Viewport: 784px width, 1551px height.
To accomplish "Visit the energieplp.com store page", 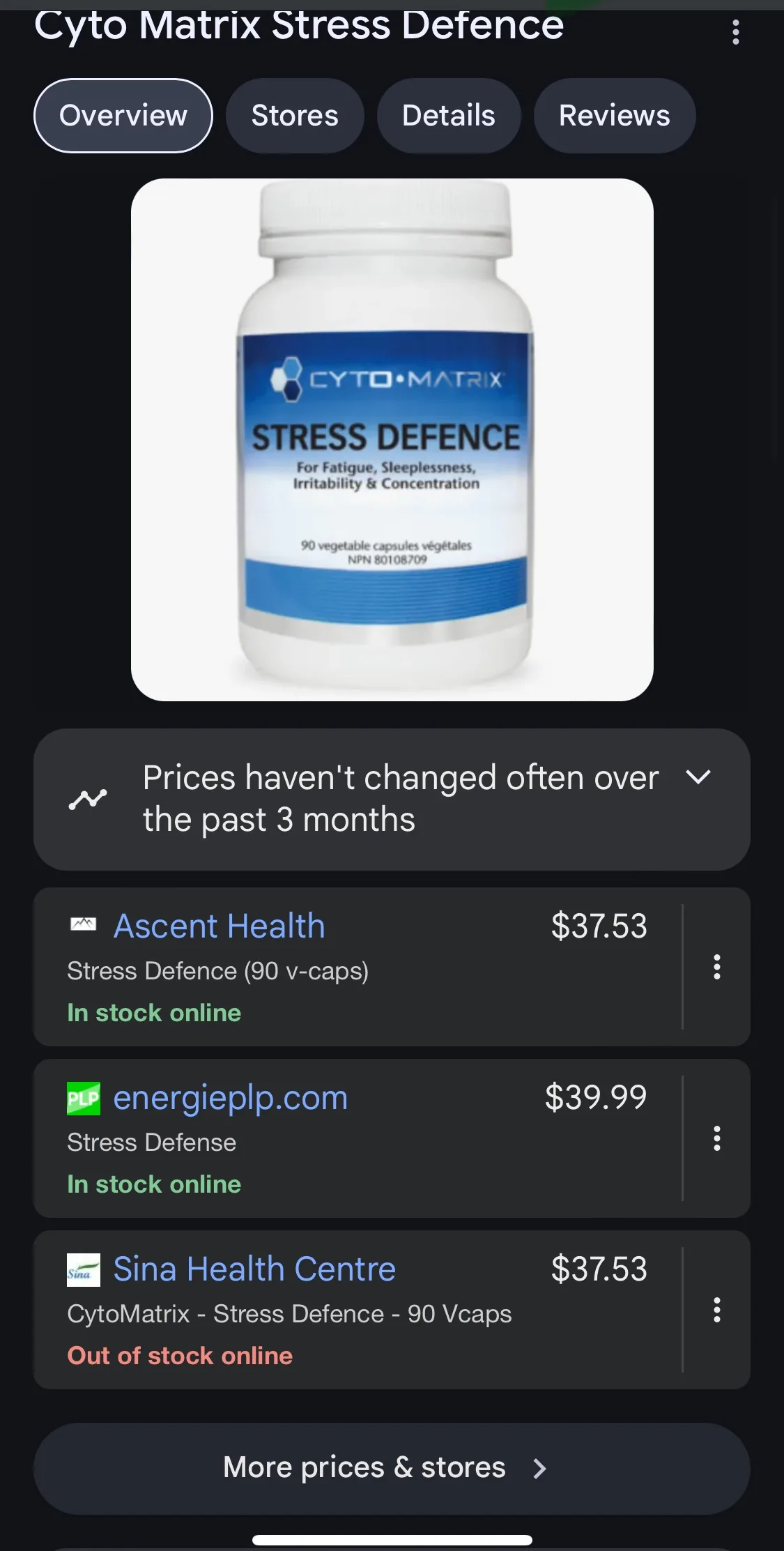I will 230,1097.
